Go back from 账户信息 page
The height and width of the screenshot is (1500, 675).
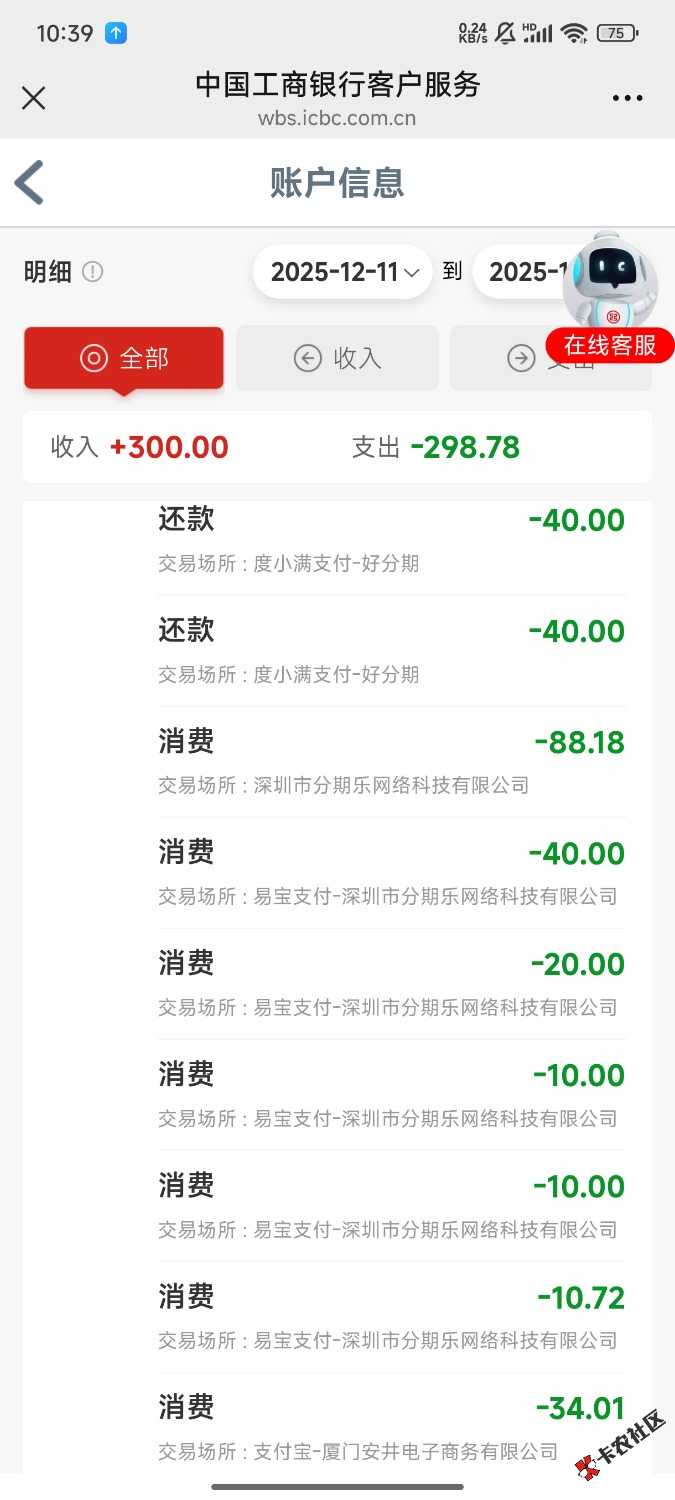(x=30, y=184)
